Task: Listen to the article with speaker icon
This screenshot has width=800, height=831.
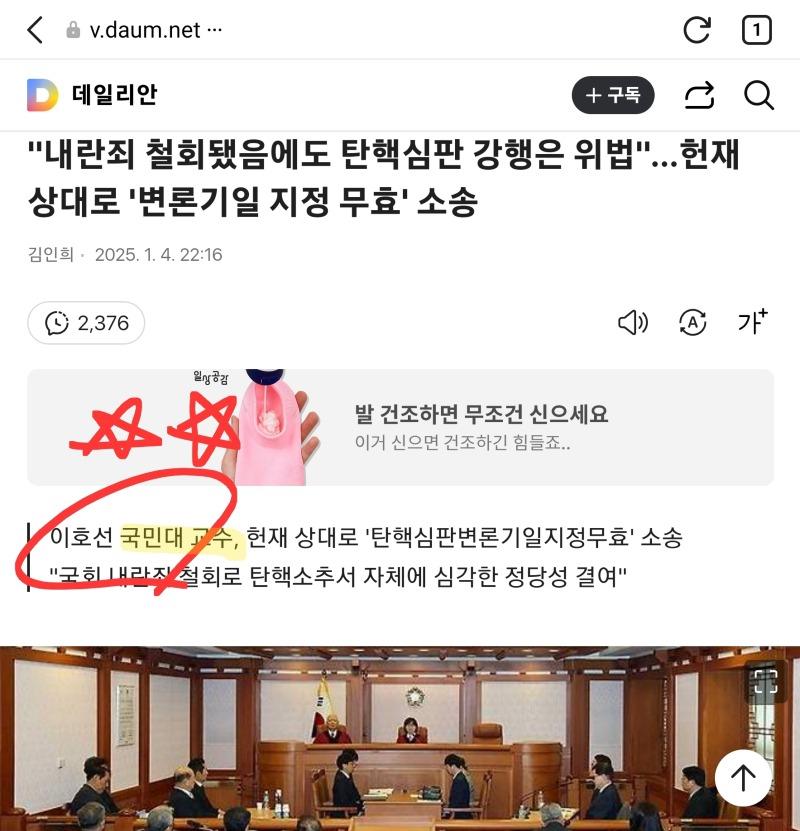Action: tap(633, 322)
